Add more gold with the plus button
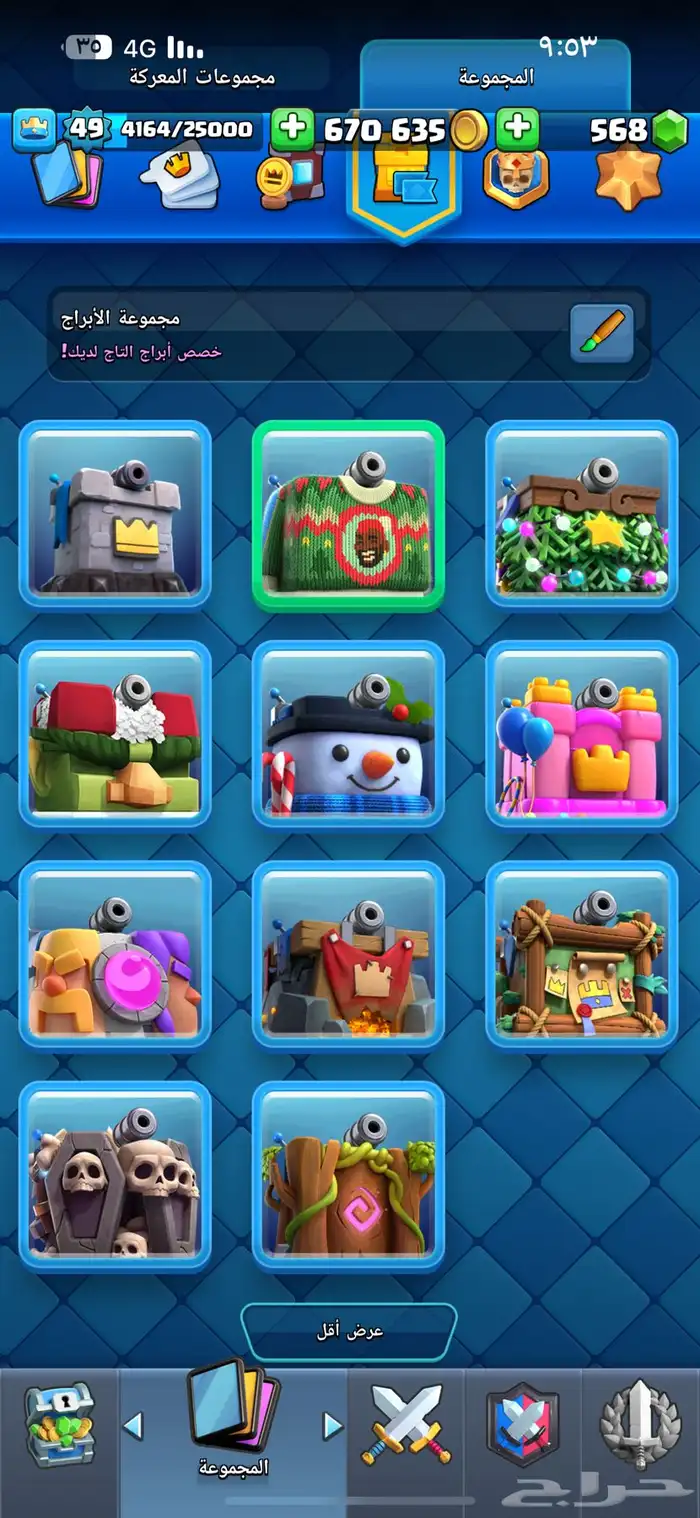 tap(292, 129)
